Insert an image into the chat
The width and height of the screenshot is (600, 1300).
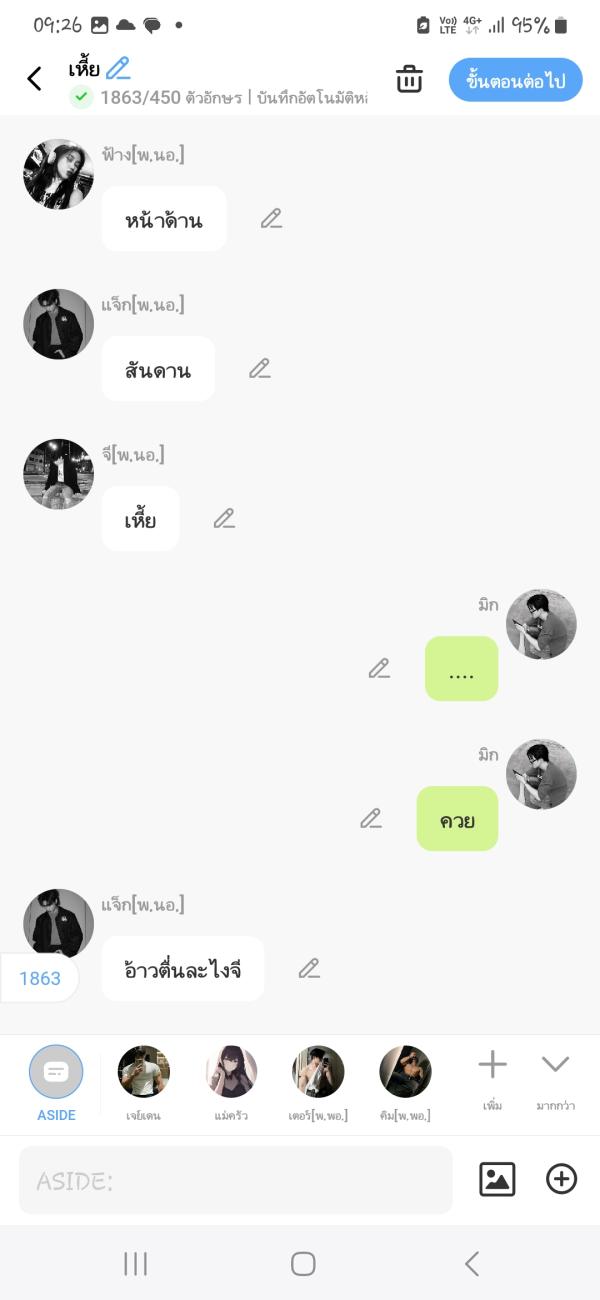[497, 1180]
